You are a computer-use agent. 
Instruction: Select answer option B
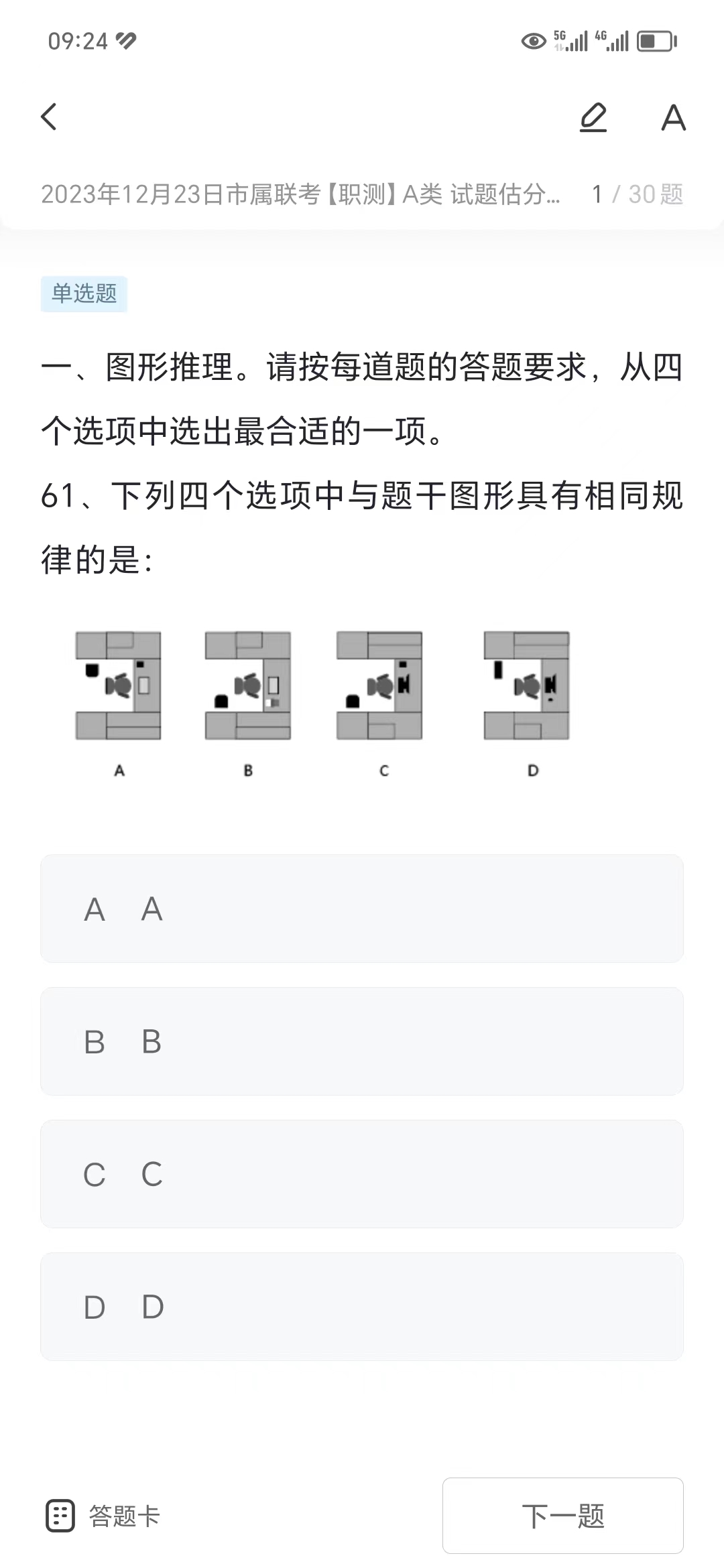click(362, 1041)
